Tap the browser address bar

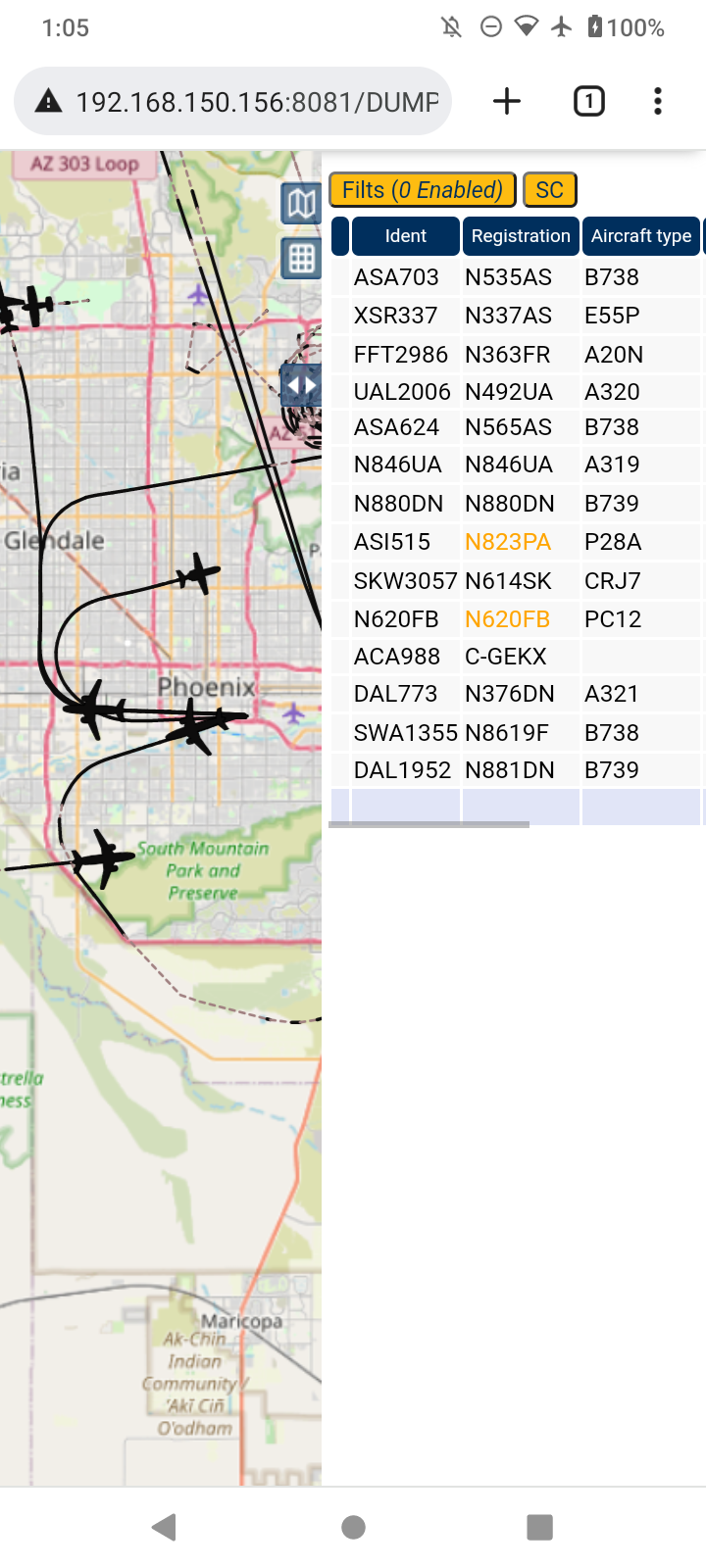tap(233, 101)
